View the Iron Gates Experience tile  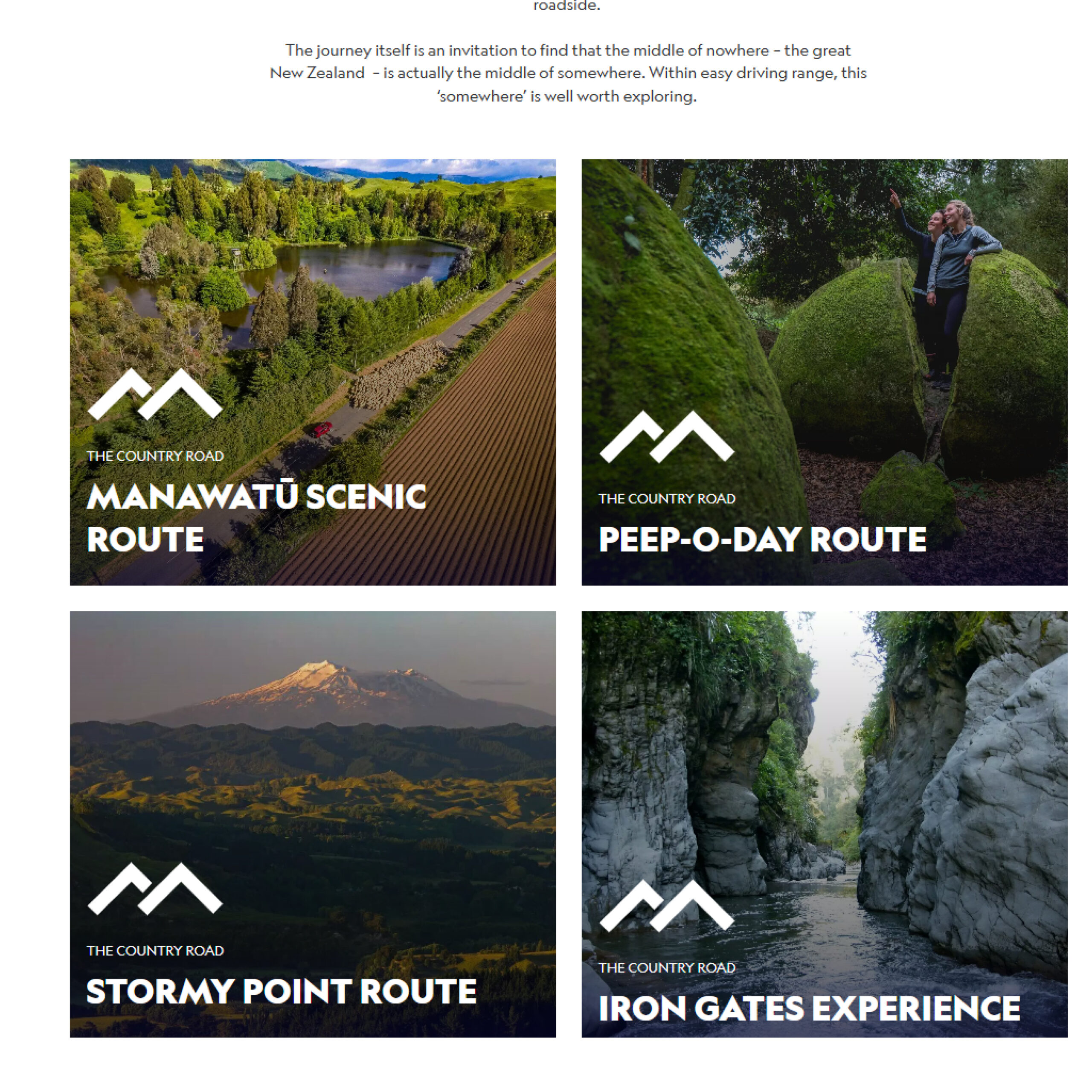click(824, 824)
